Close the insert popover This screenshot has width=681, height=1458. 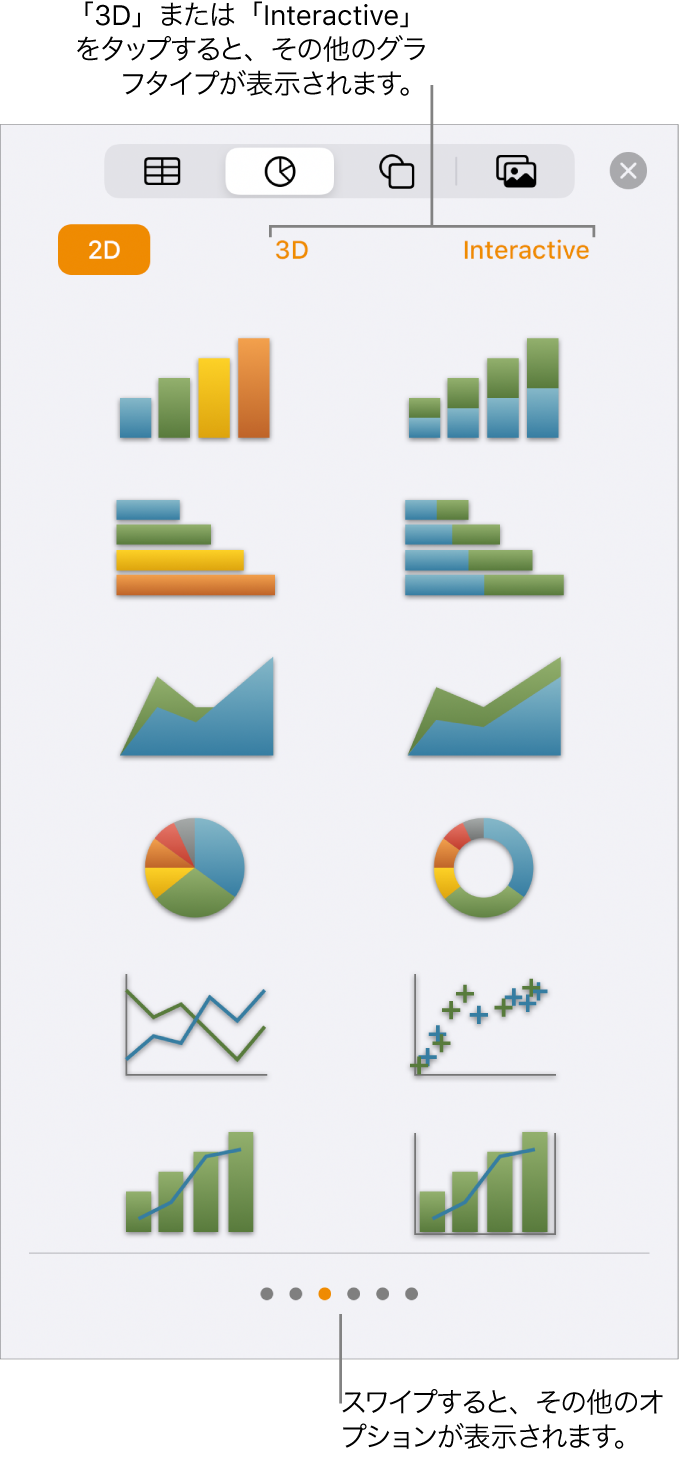pyautogui.click(x=628, y=171)
